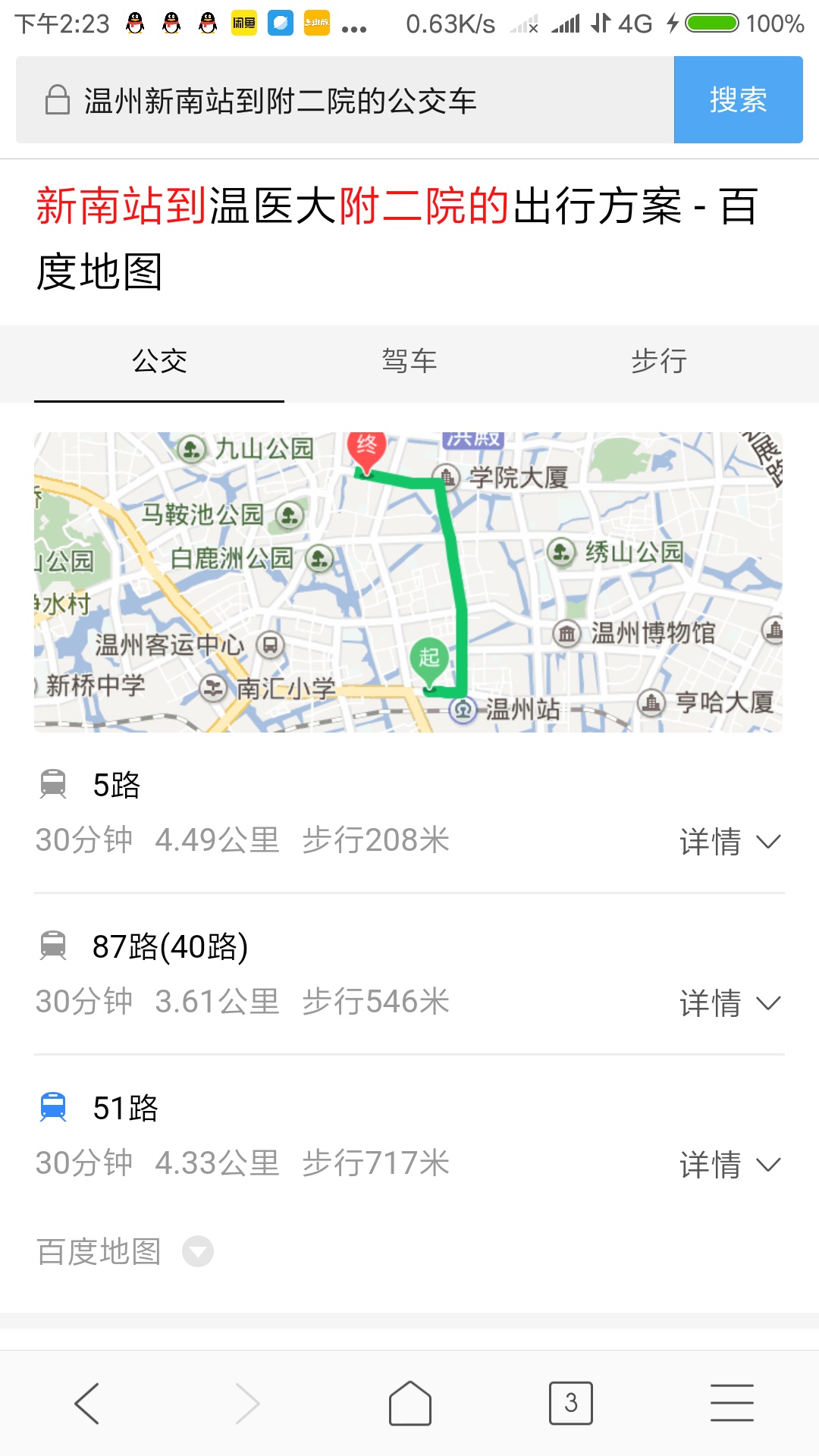Tap the blue 搜索 button
819x1456 pixels.
pos(739,100)
